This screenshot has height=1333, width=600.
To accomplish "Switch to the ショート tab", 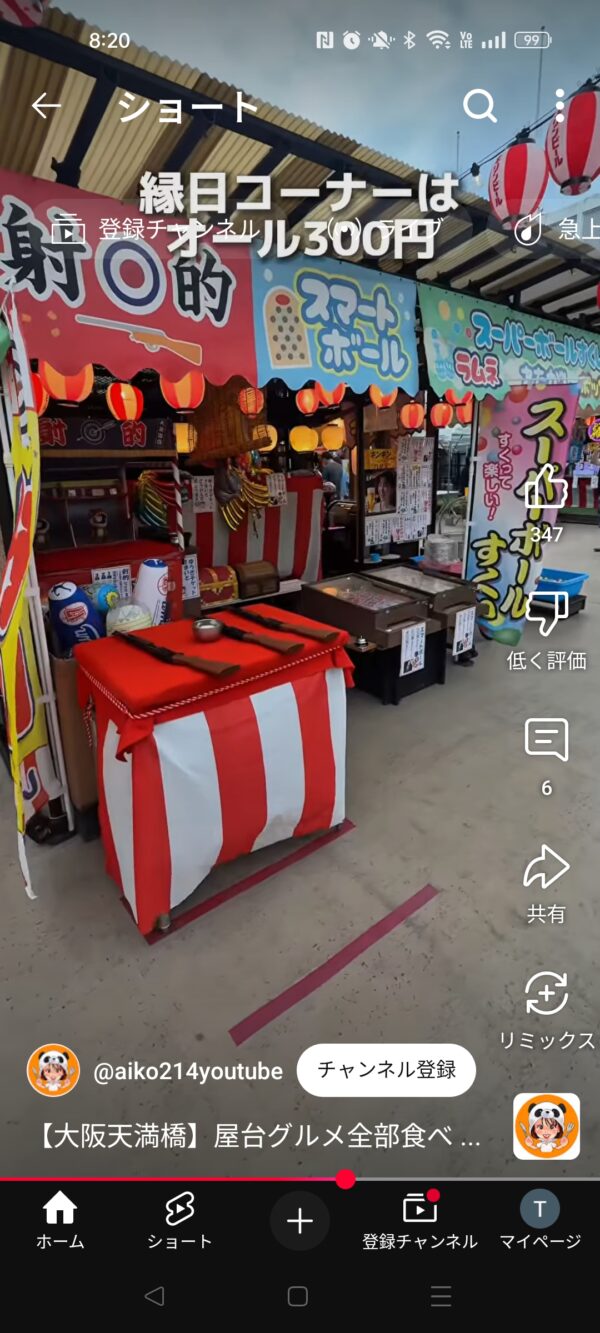I will (180, 1221).
